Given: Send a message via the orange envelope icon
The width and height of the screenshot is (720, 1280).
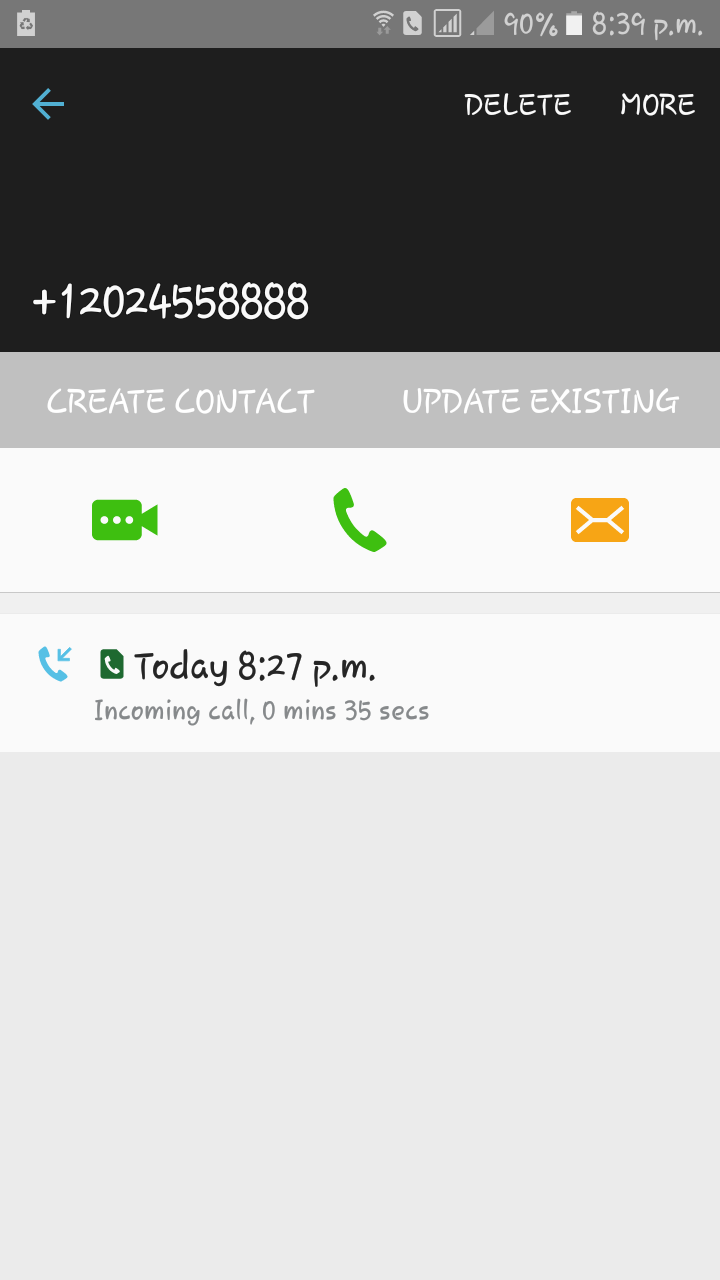Looking at the screenshot, I should point(599,519).
